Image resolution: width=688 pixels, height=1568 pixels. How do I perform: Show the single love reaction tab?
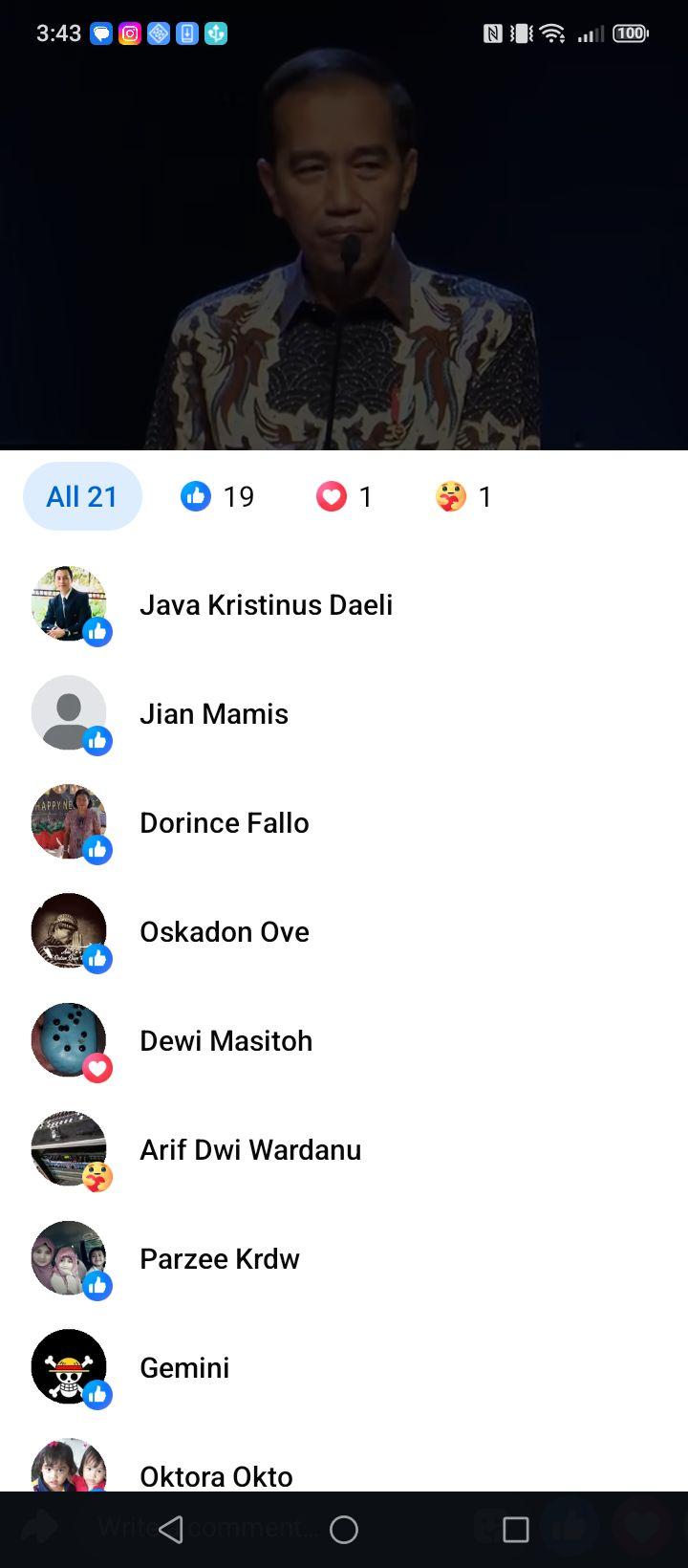click(345, 496)
